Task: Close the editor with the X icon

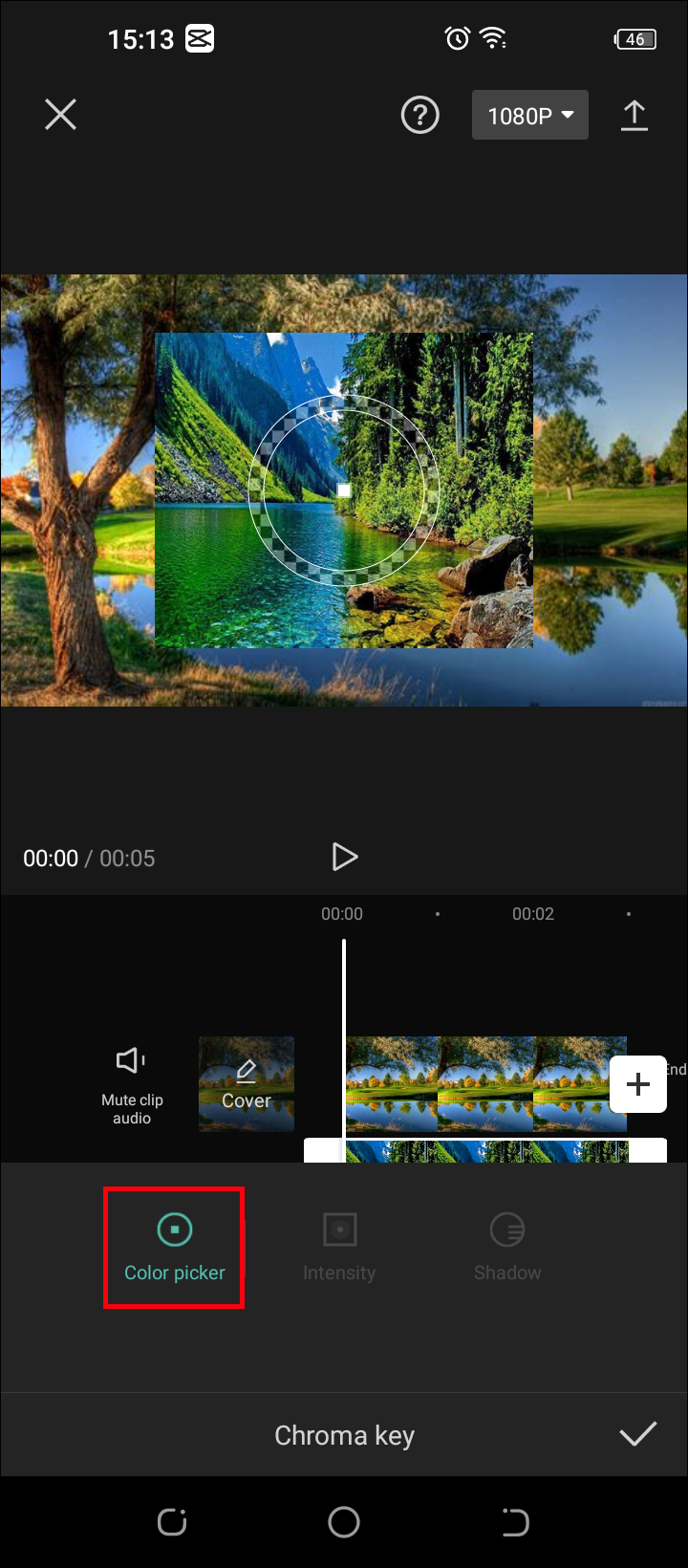Action: point(60,116)
